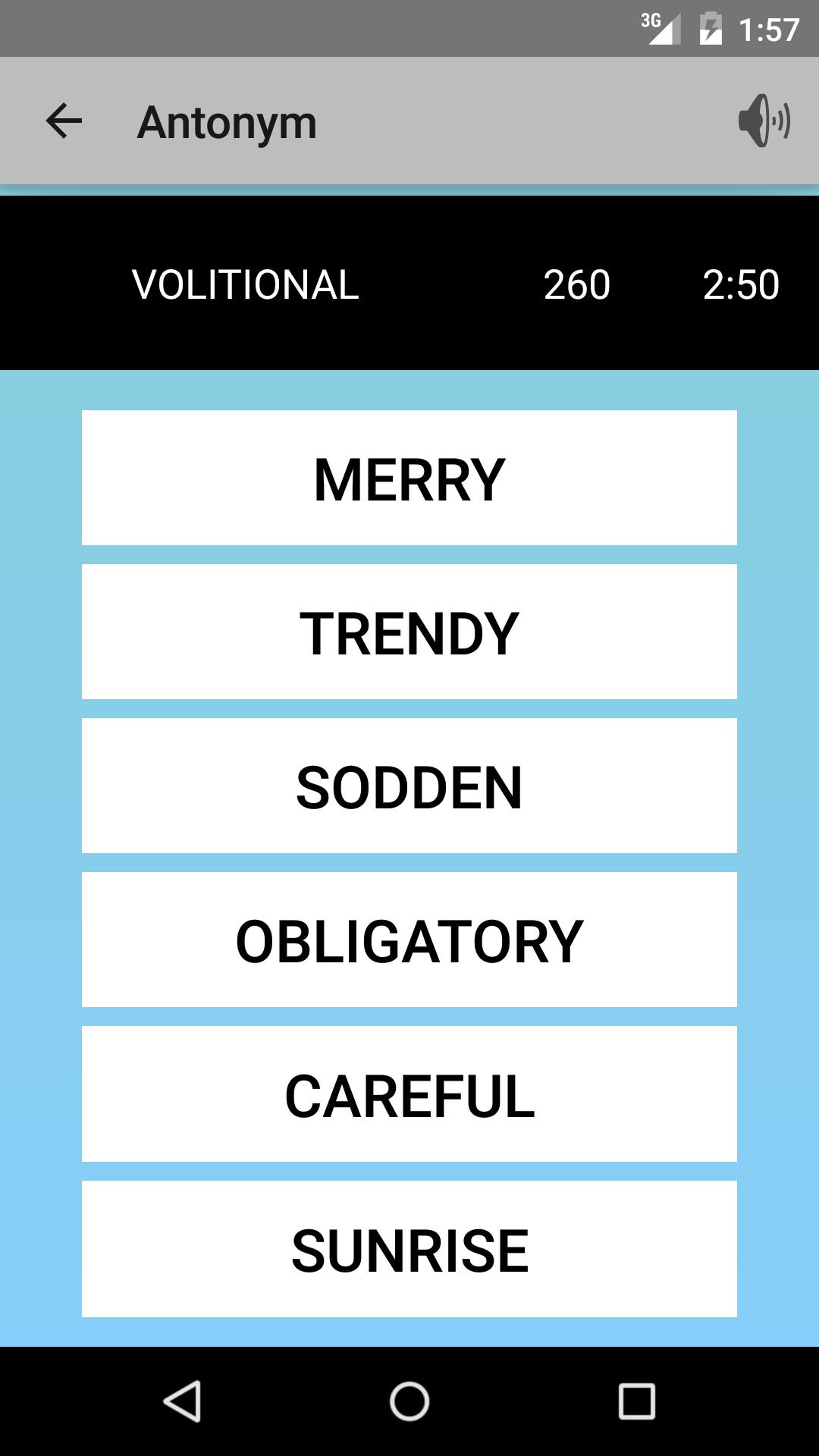This screenshot has height=1456, width=819.
Task: Pick SODDEN as the answer
Action: (x=409, y=786)
